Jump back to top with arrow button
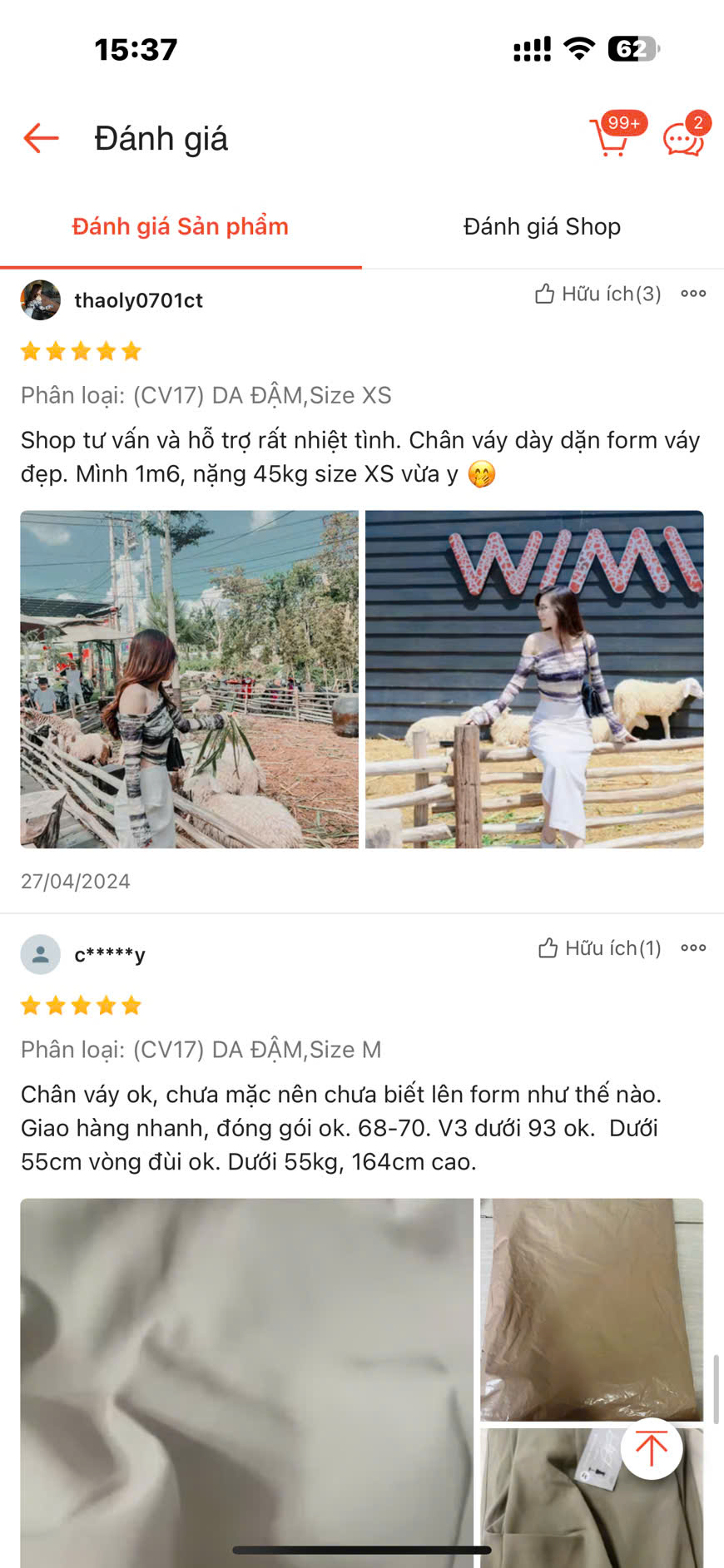Image resolution: width=724 pixels, height=1568 pixels. [652, 1449]
